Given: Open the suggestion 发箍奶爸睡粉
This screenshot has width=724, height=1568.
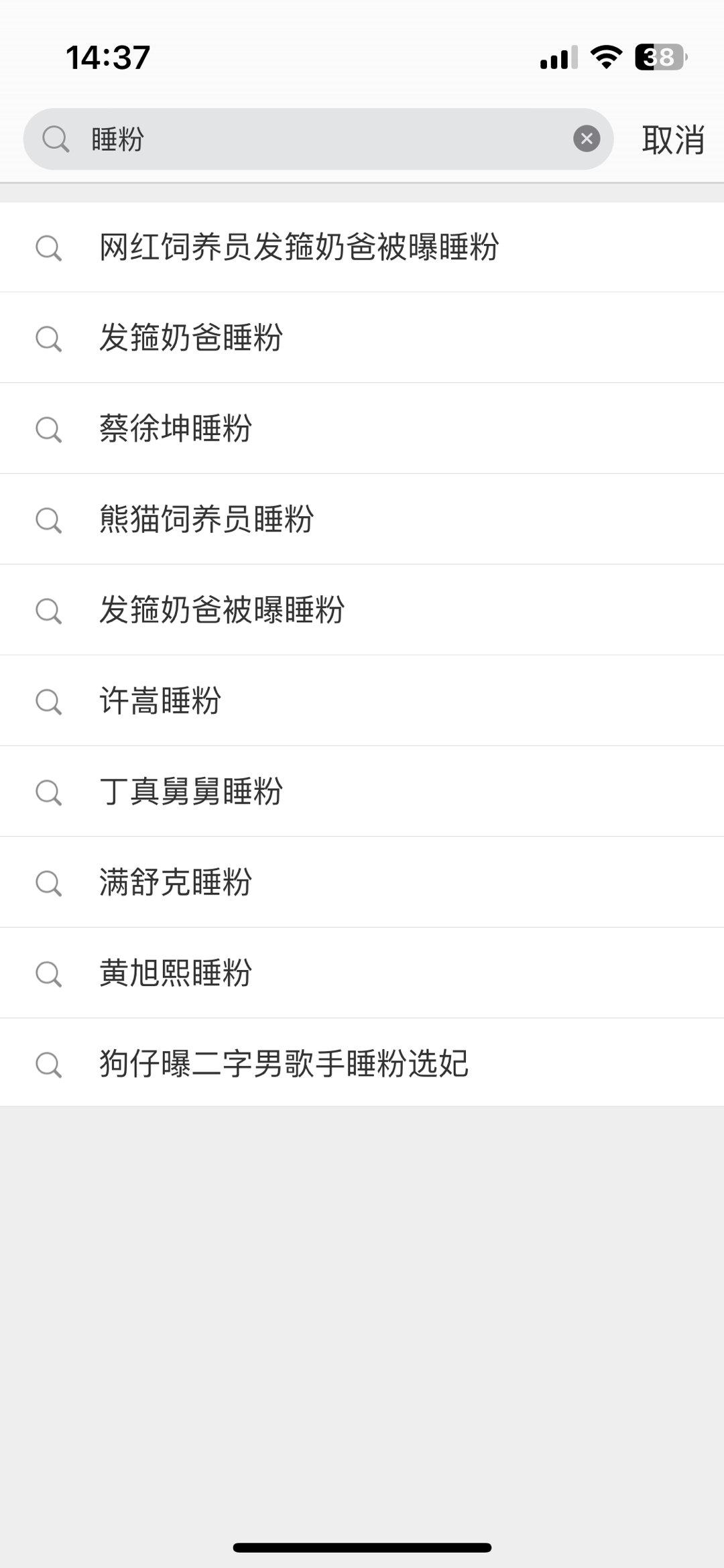Looking at the screenshot, I should coord(362,338).
